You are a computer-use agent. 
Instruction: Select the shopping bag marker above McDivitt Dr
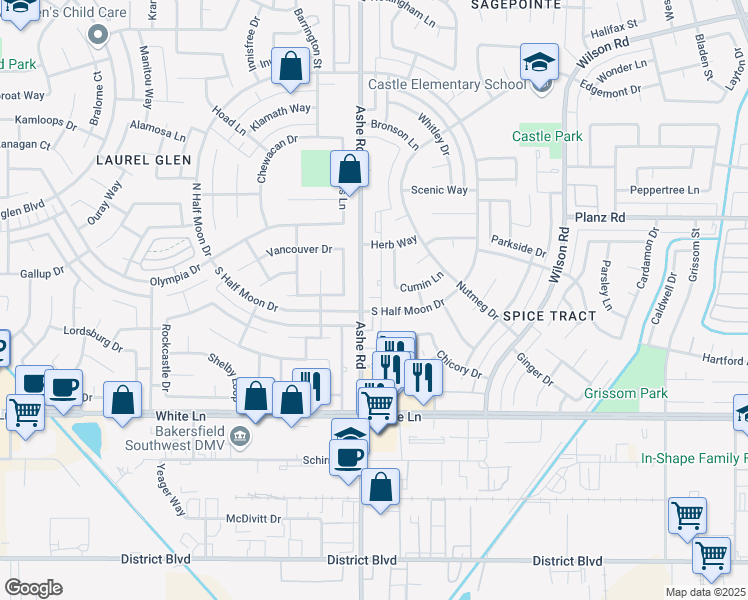[380, 488]
